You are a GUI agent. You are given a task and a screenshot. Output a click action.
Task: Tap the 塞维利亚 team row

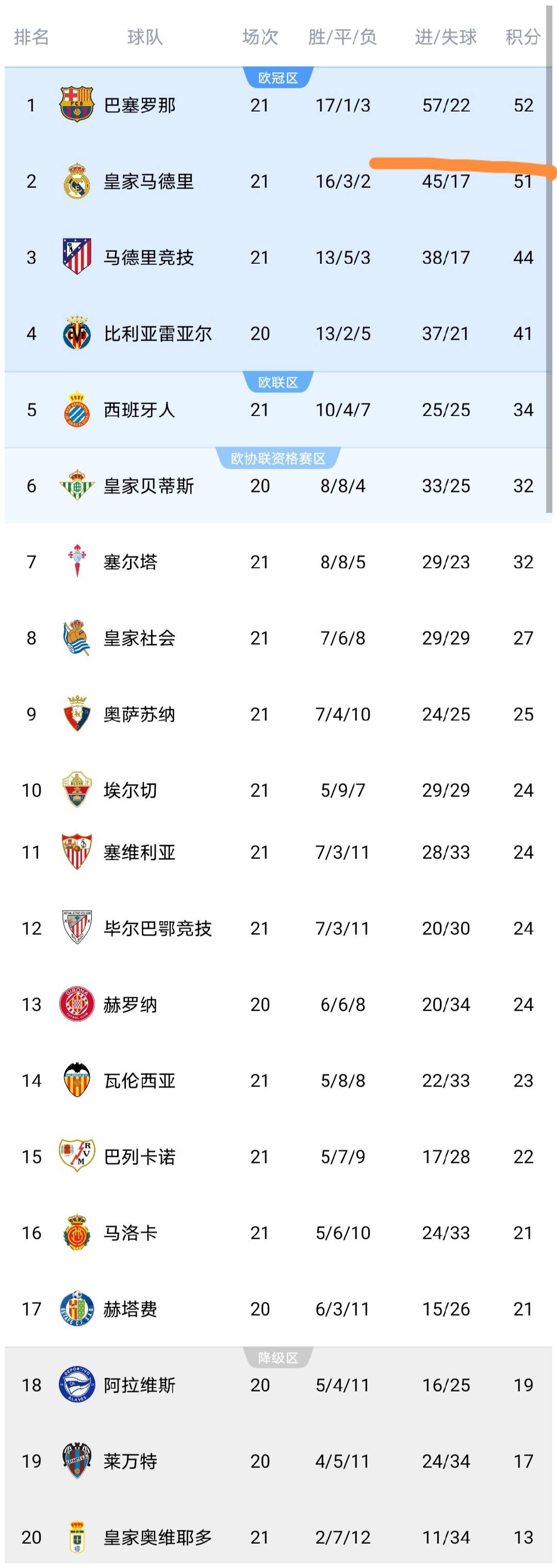pos(139,852)
